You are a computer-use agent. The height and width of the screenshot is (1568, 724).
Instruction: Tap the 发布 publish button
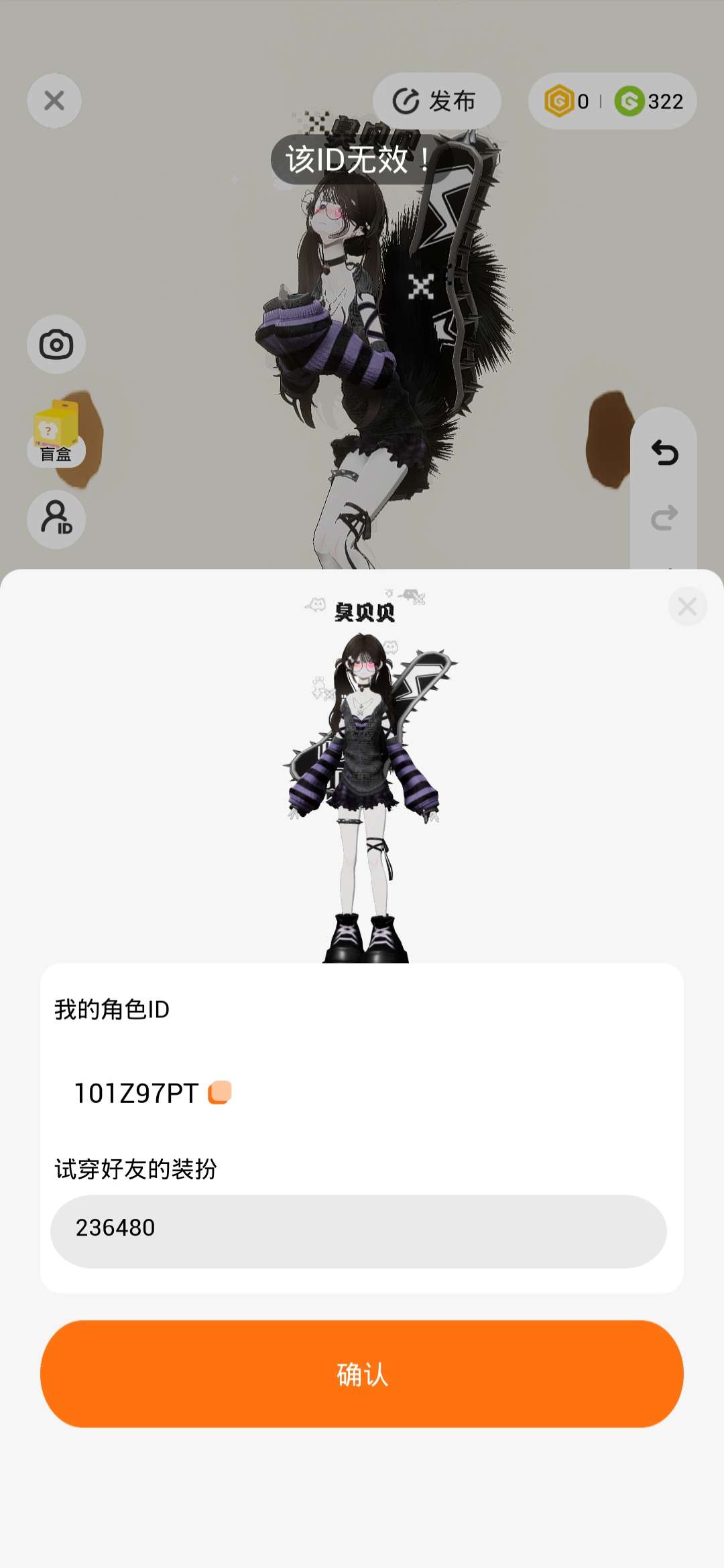[x=436, y=101]
